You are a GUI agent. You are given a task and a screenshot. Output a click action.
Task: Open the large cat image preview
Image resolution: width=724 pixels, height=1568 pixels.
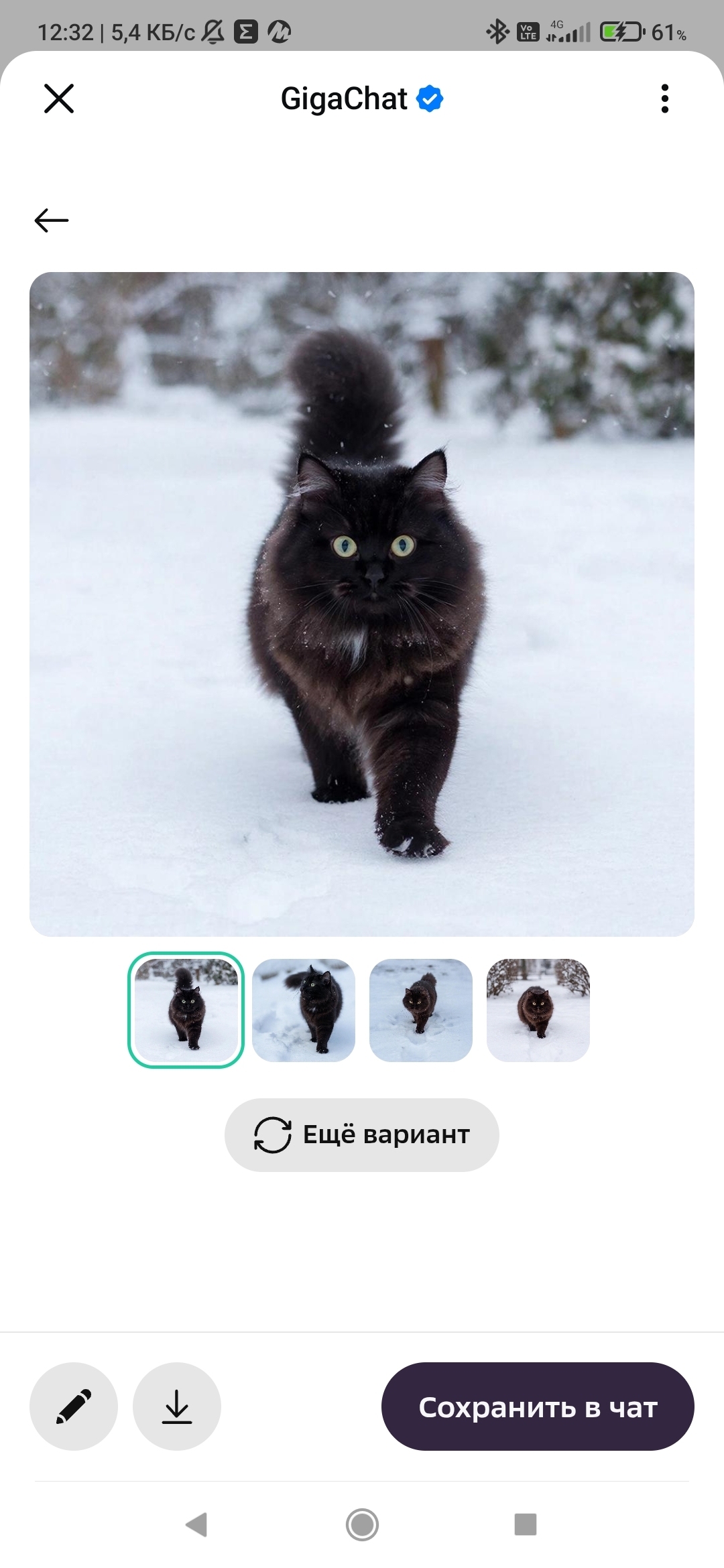362,604
